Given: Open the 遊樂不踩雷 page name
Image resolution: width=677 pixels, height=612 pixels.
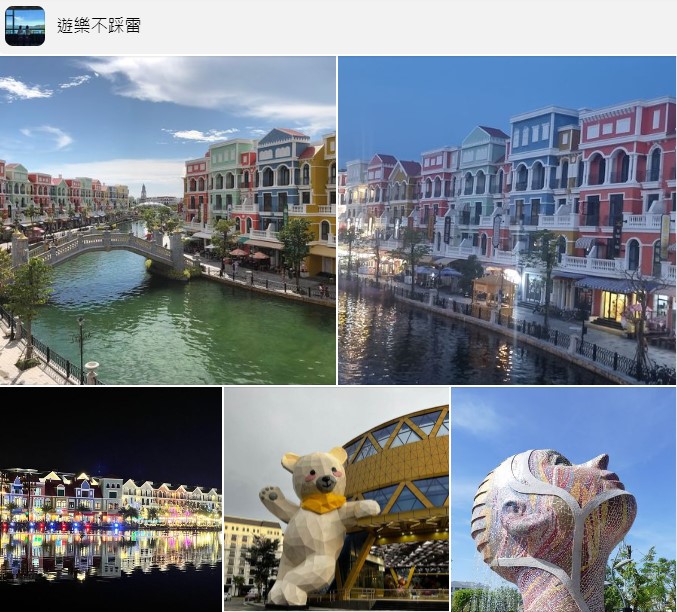Looking at the screenshot, I should [x=98, y=26].
